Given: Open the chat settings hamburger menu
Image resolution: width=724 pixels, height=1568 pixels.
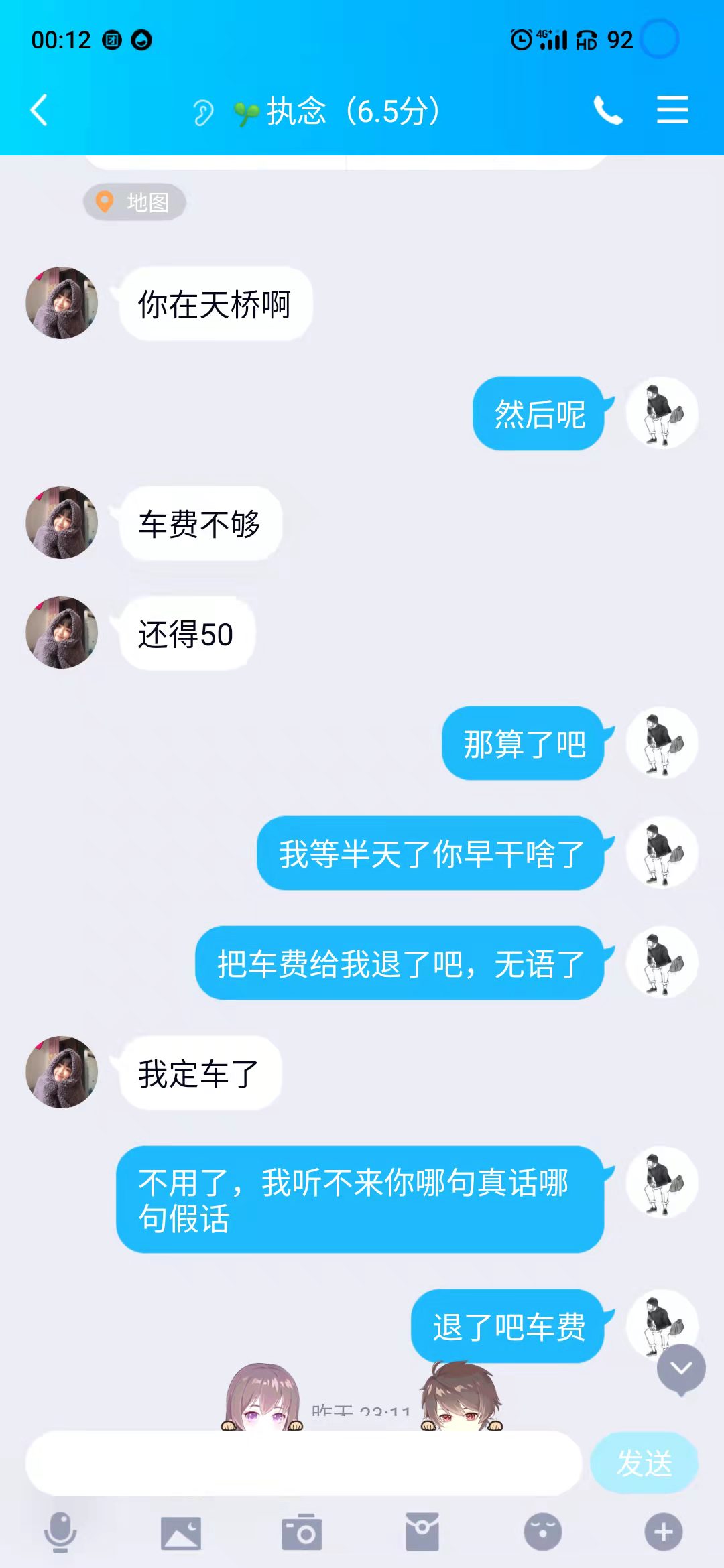Looking at the screenshot, I should 673,111.
